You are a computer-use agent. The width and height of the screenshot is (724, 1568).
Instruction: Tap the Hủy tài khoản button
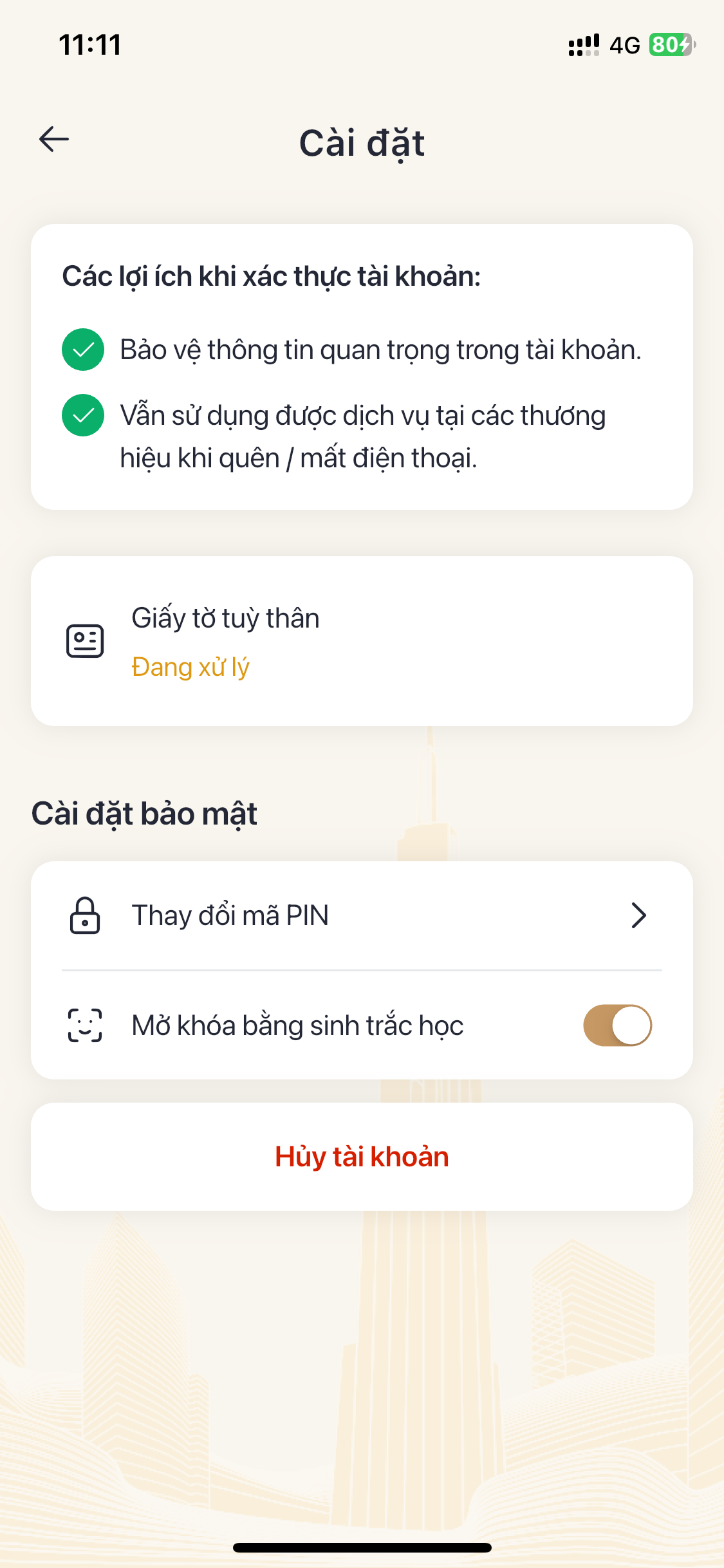pos(361,1157)
